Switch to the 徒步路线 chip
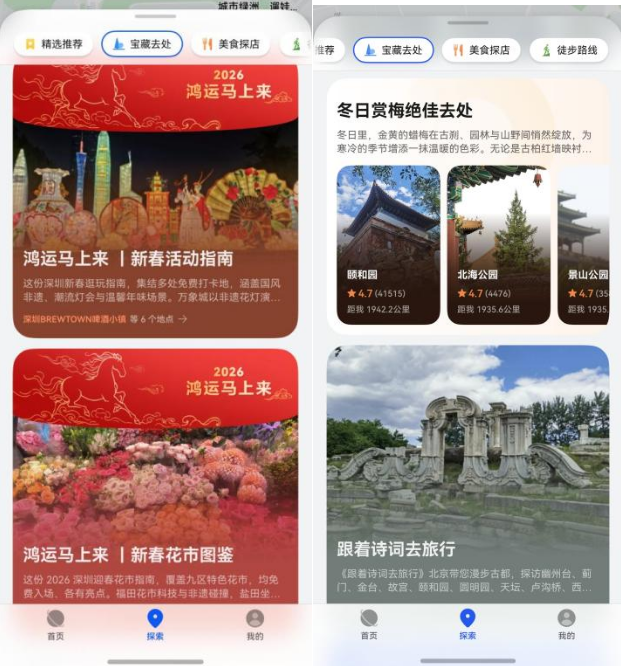 [x=568, y=49]
